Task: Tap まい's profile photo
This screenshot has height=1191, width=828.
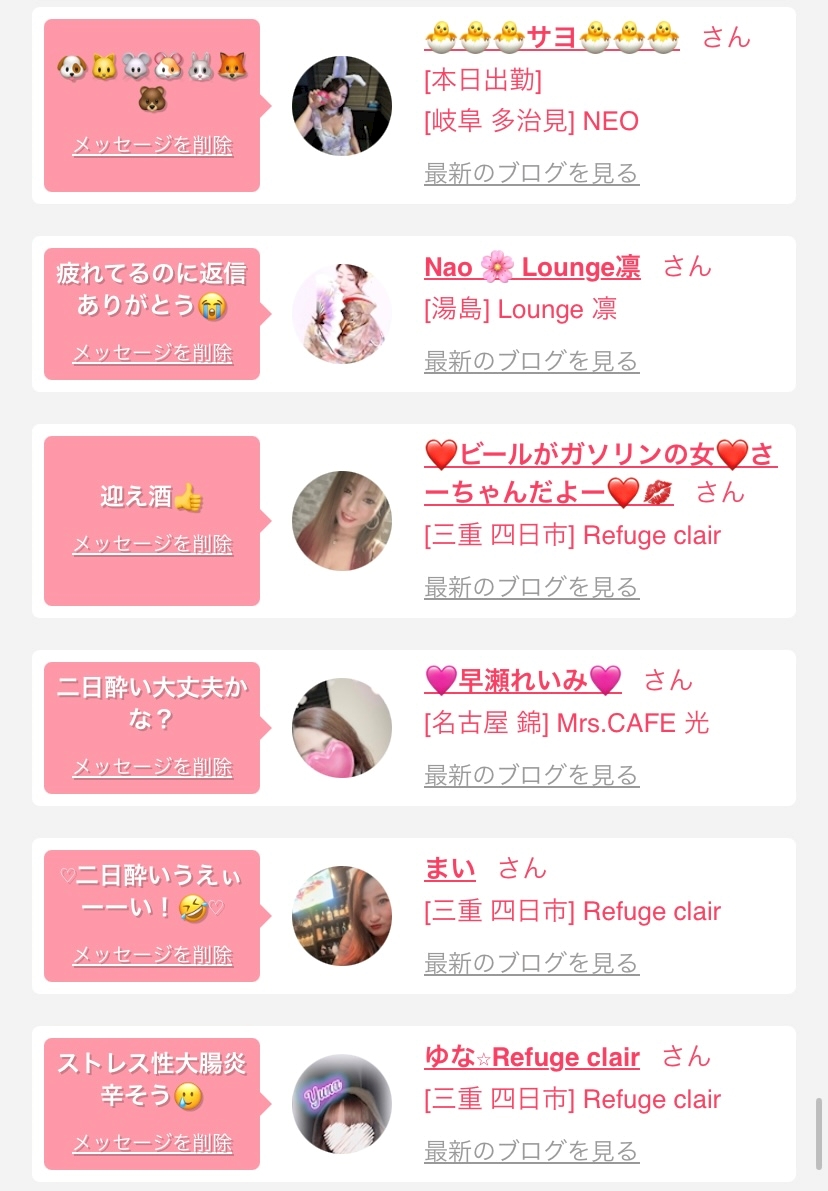Action: pos(342,916)
